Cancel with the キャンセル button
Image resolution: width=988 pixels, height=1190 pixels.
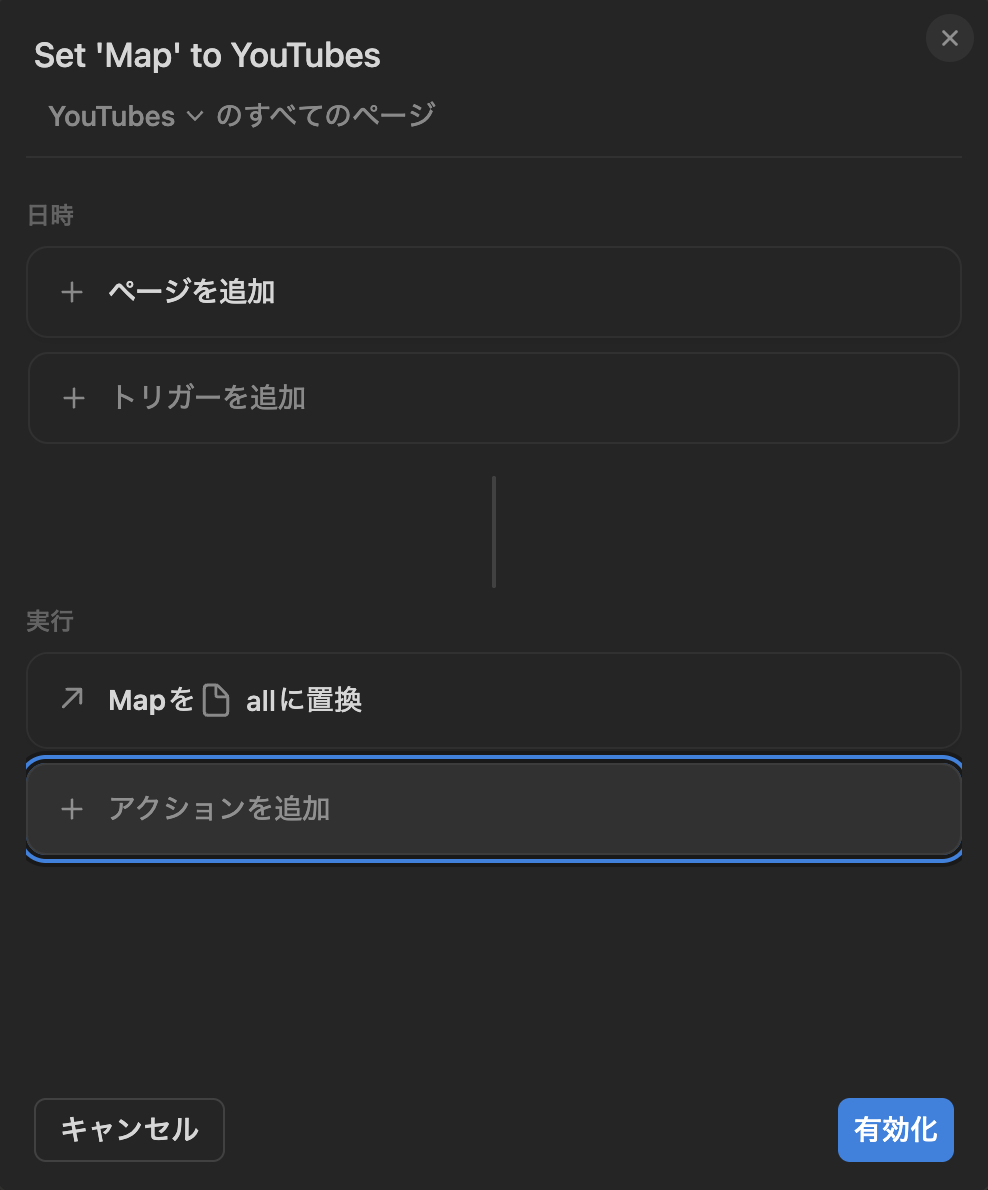tap(129, 1130)
